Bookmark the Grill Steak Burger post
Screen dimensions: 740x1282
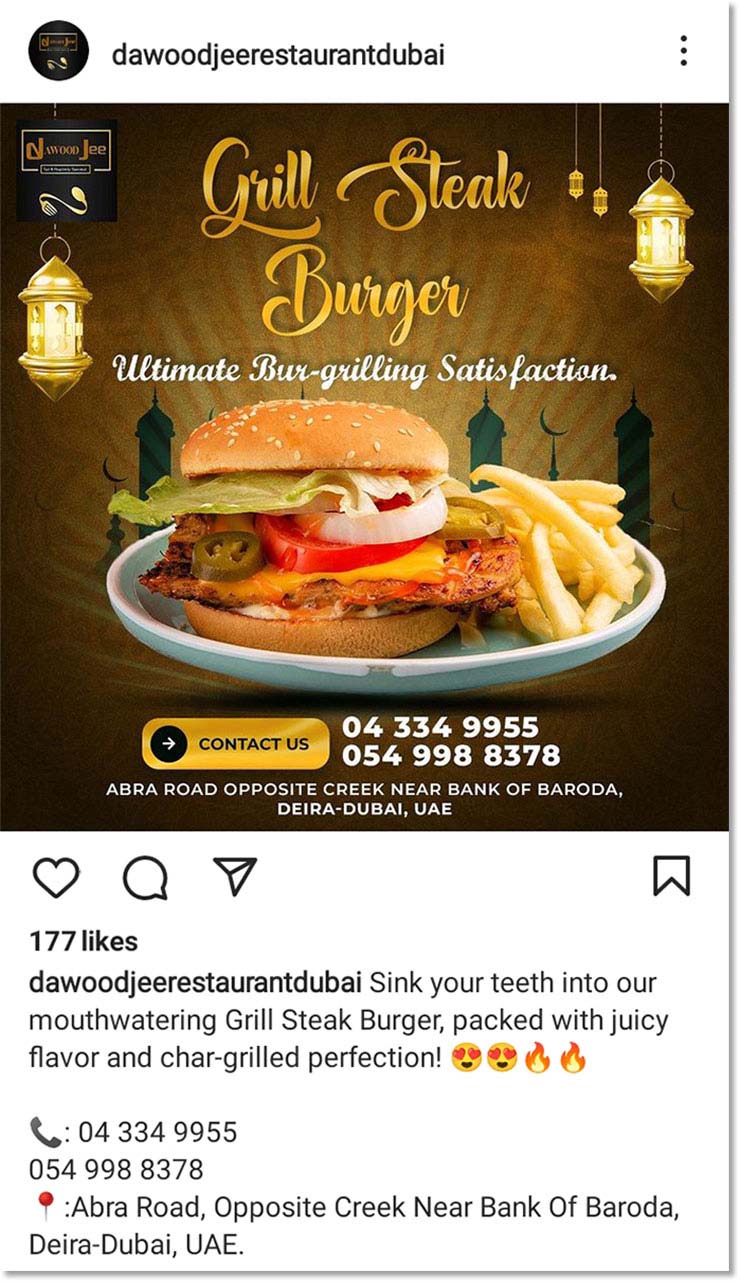click(671, 876)
